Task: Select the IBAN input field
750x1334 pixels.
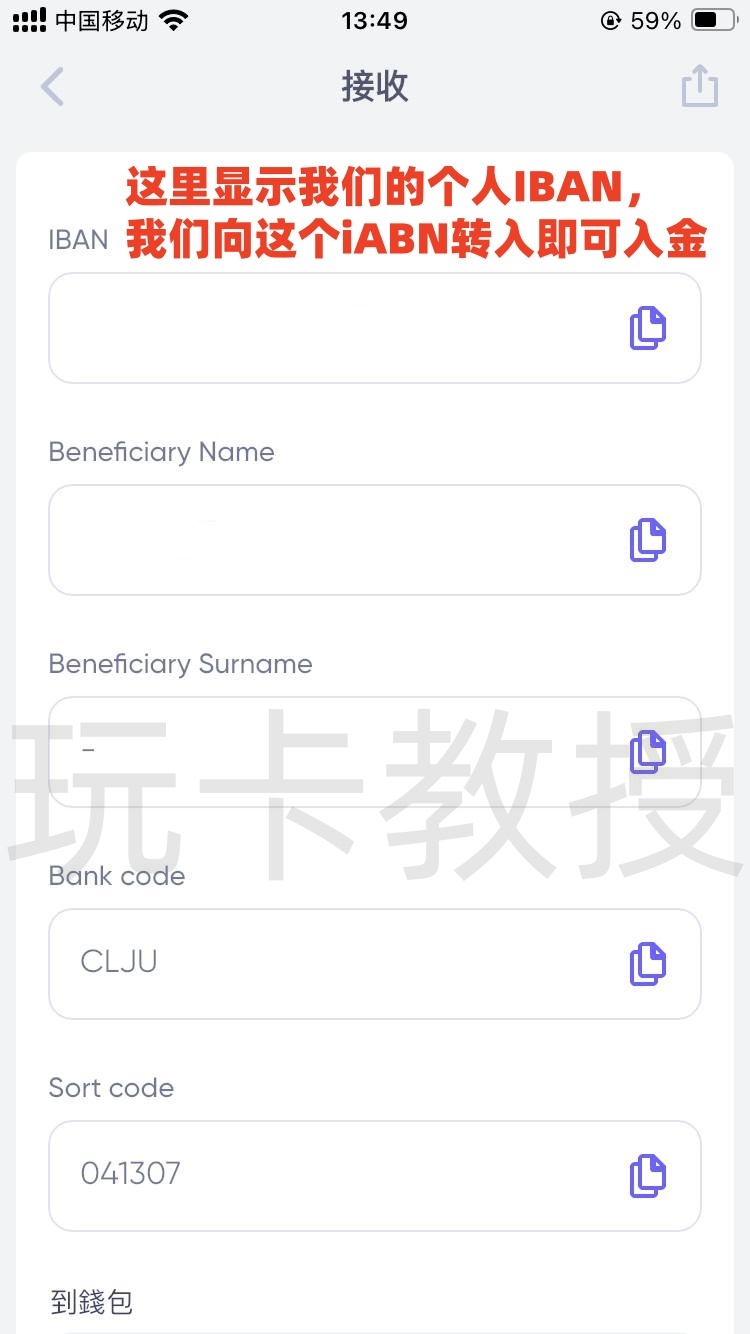Action: pyautogui.click(x=330, y=327)
